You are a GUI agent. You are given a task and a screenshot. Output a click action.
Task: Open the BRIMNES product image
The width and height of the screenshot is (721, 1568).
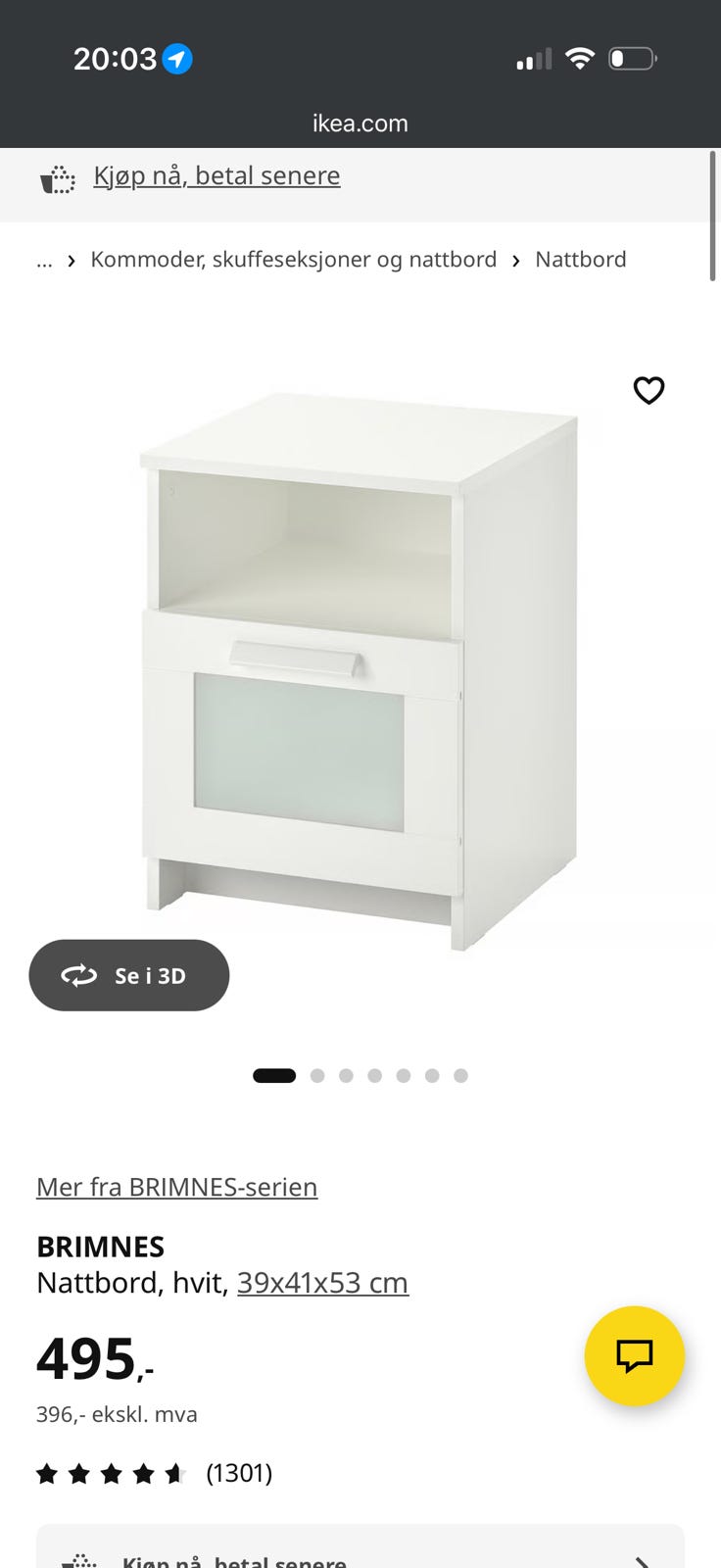360,671
